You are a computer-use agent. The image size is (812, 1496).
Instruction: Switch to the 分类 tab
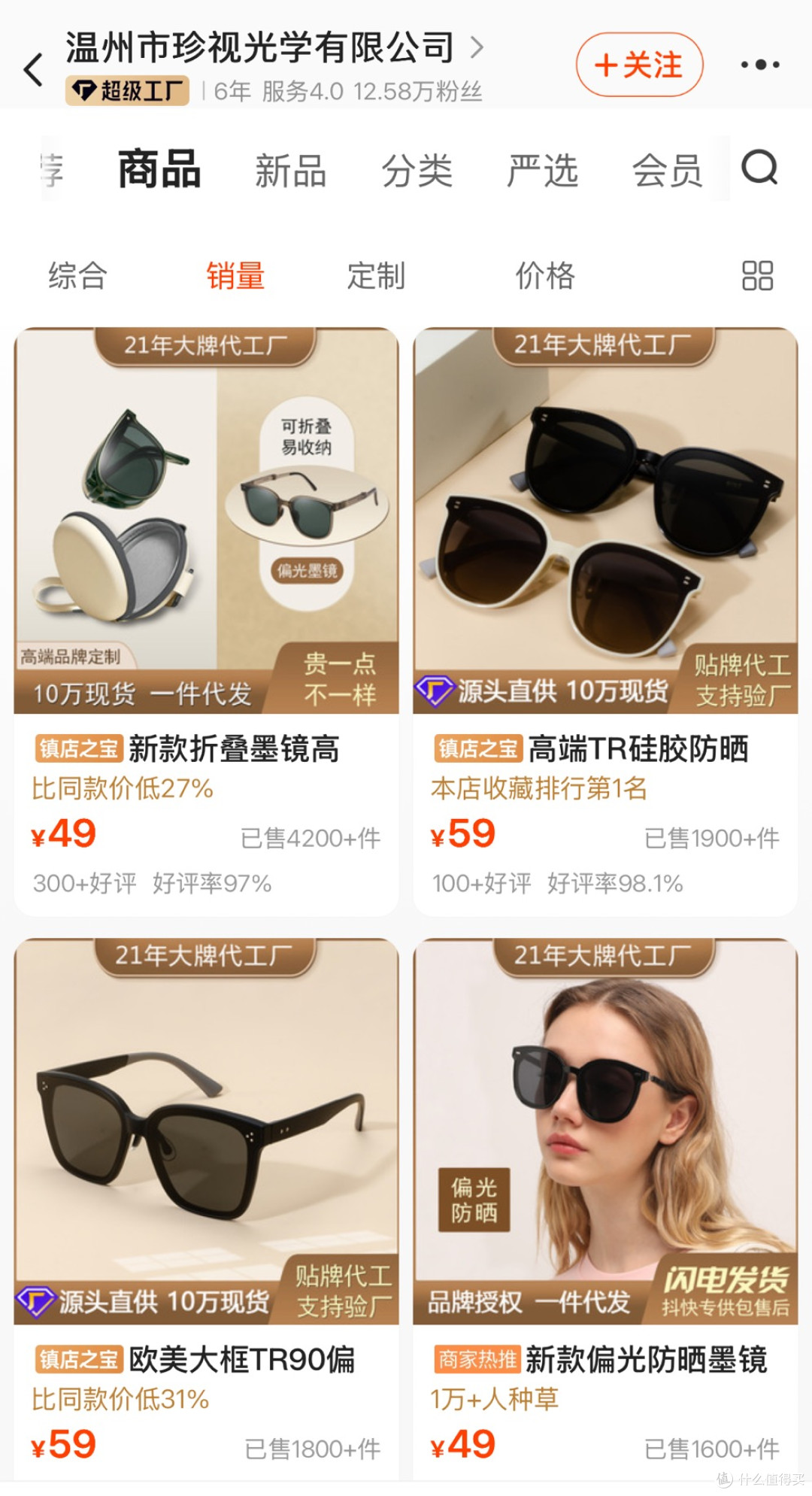click(x=417, y=170)
